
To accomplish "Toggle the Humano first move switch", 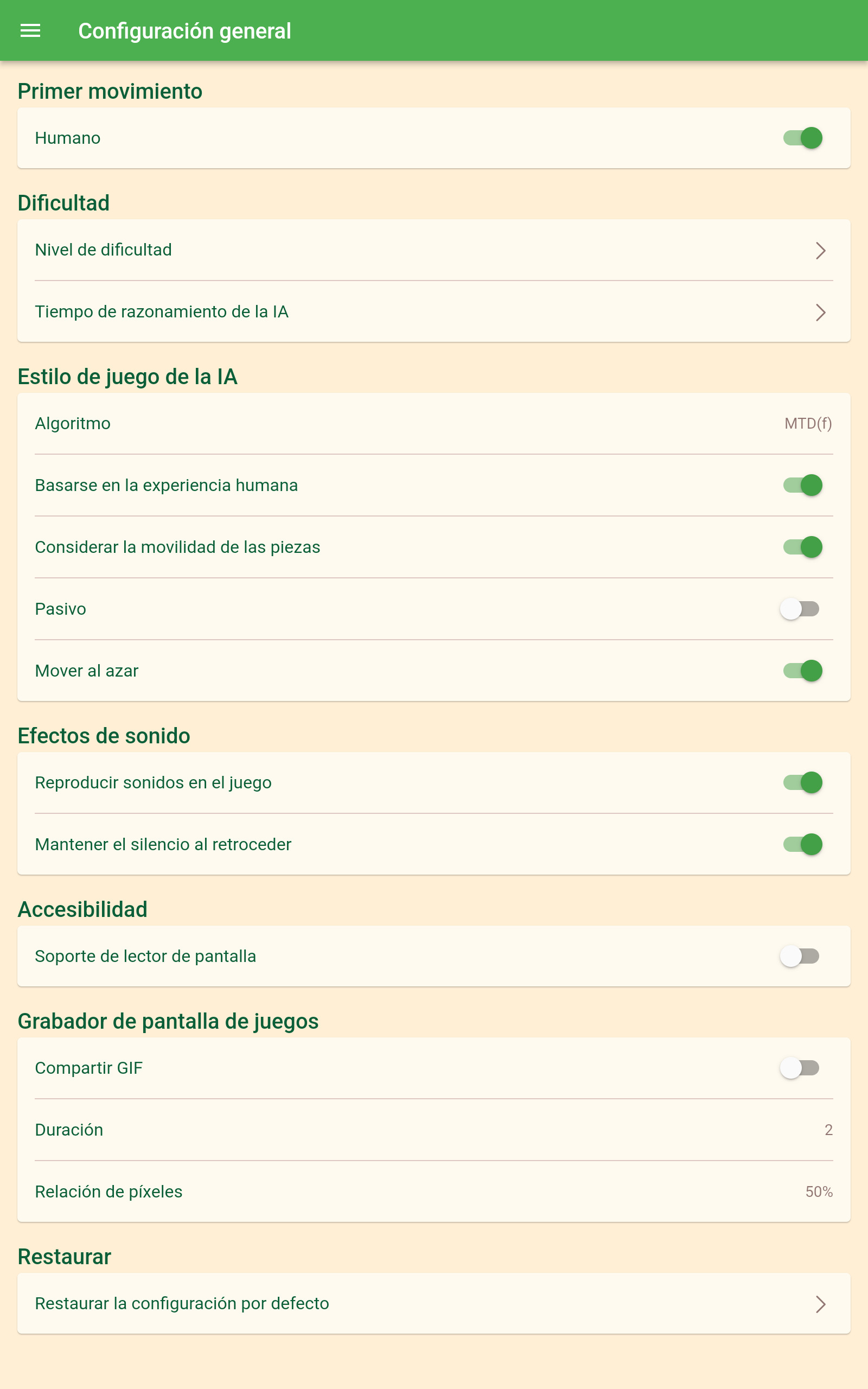I will pyautogui.click(x=802, y=138).
